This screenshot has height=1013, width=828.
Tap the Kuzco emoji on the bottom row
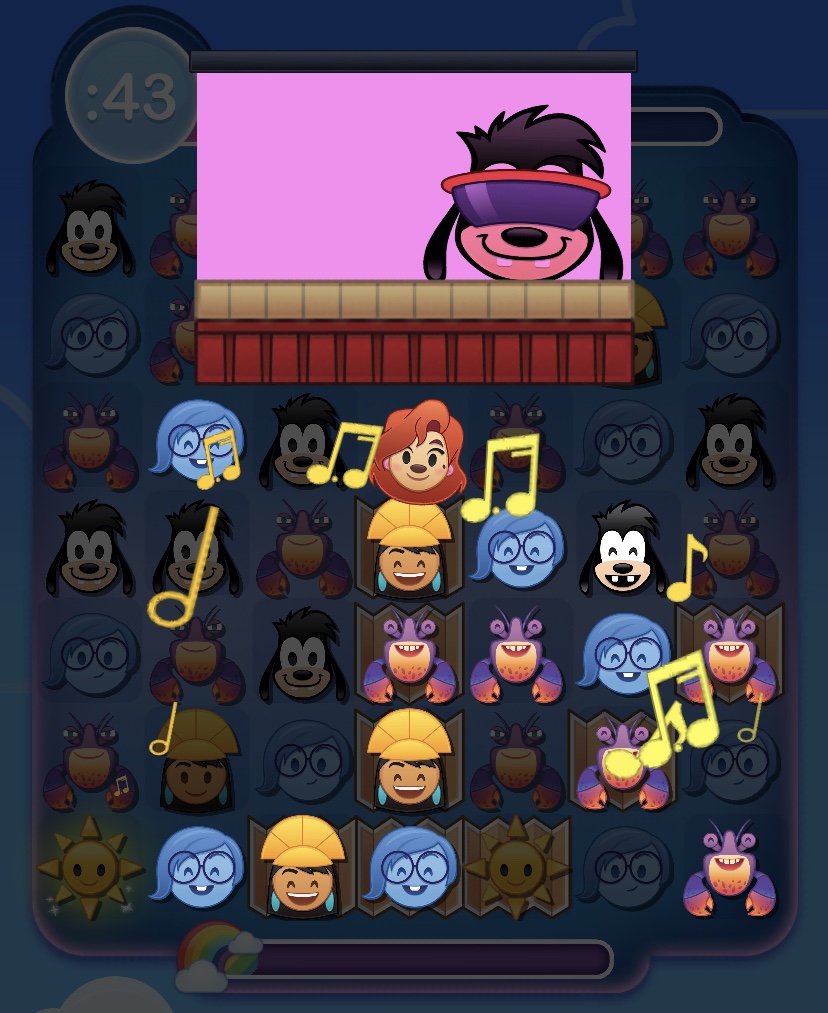pyautogui.click(x=303, y=873)
